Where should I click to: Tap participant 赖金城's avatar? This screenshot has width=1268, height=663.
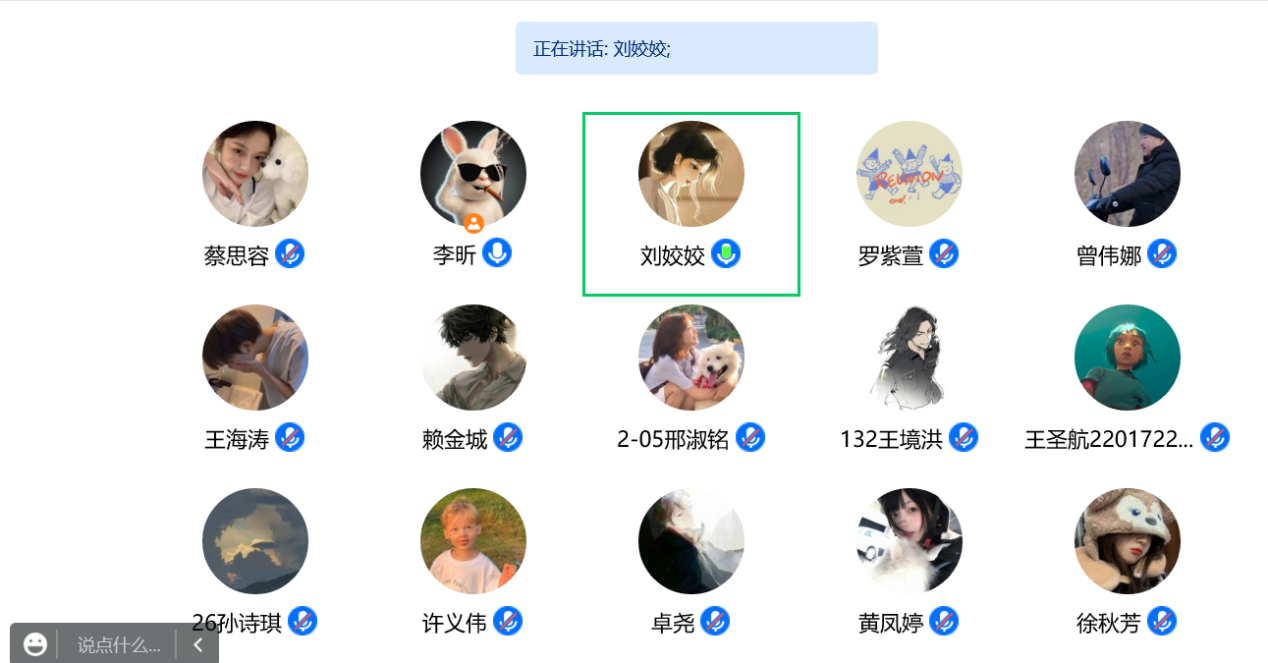(473, 357)
